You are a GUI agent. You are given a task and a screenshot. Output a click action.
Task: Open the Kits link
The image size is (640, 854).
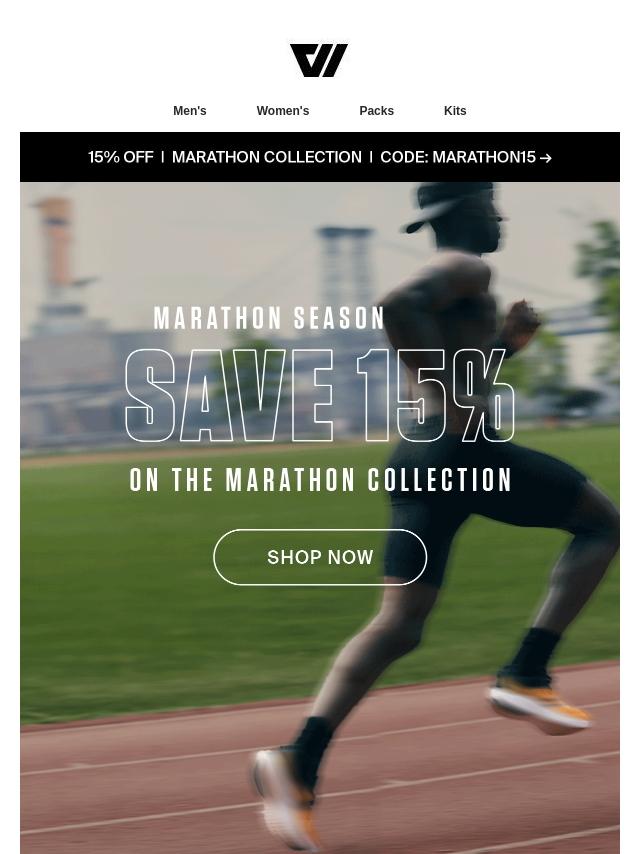[455, 111]
